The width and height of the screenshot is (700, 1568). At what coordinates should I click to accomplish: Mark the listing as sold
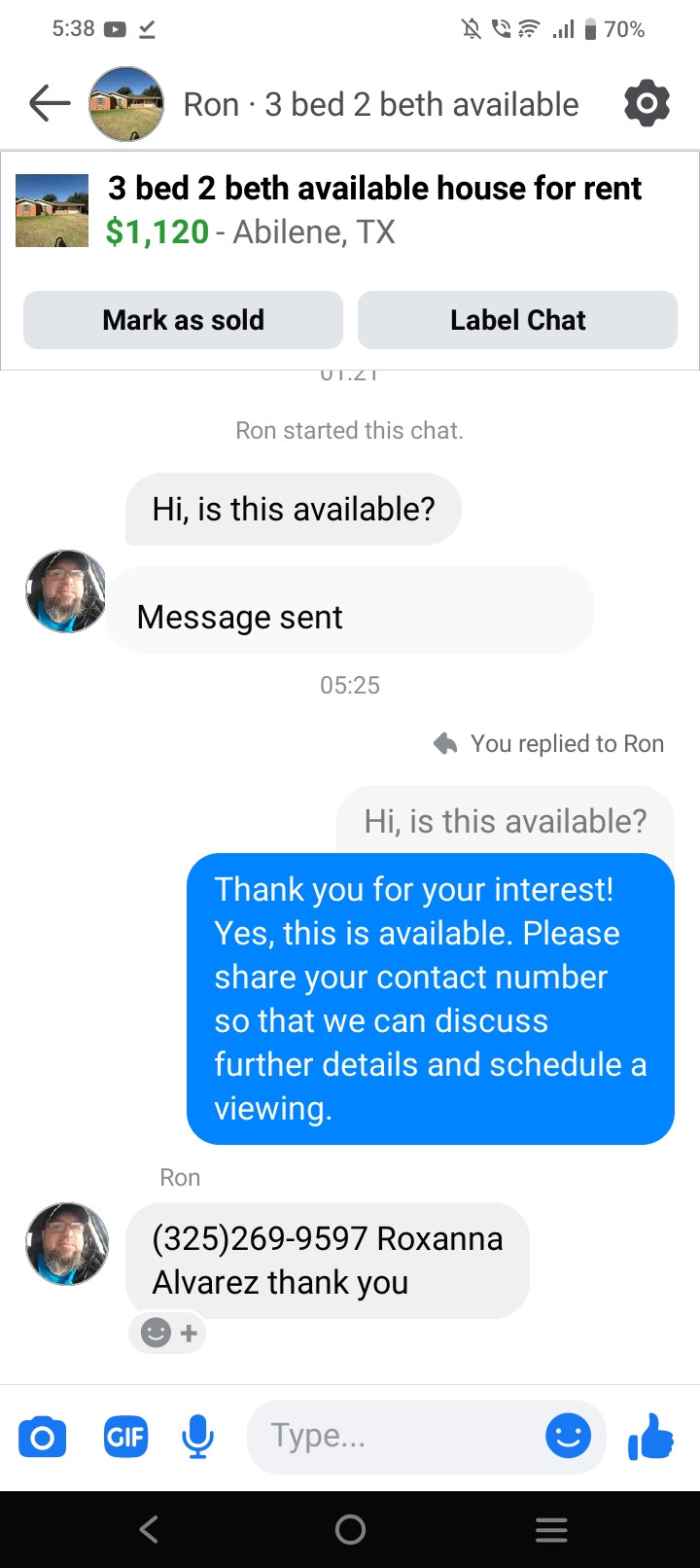[x=183, y=320]
